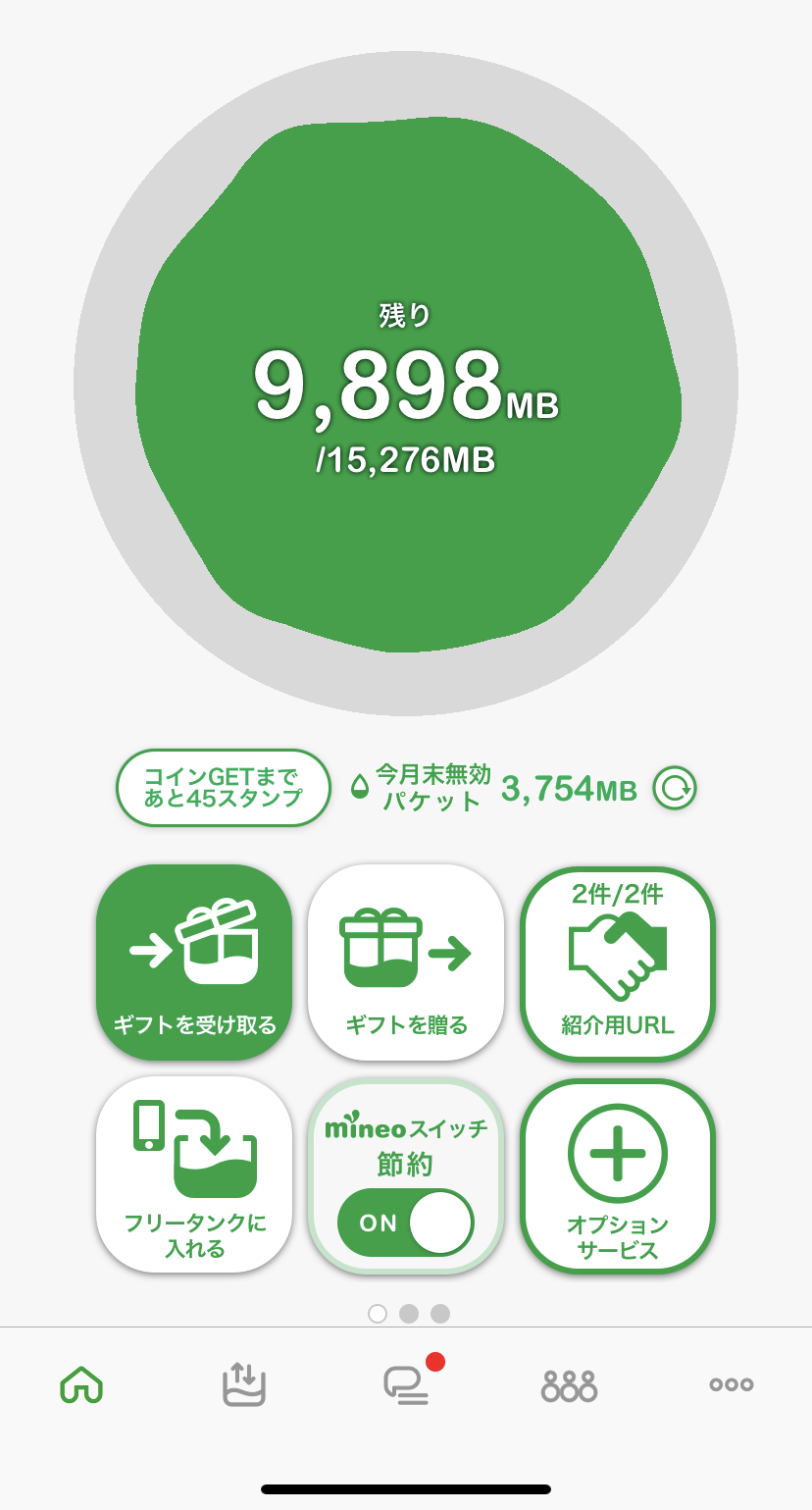Image resolution: width=812 pixels, height=1510 pixels.
Task: Open the 紹介用URL referral tile
Action: (618, 963)
